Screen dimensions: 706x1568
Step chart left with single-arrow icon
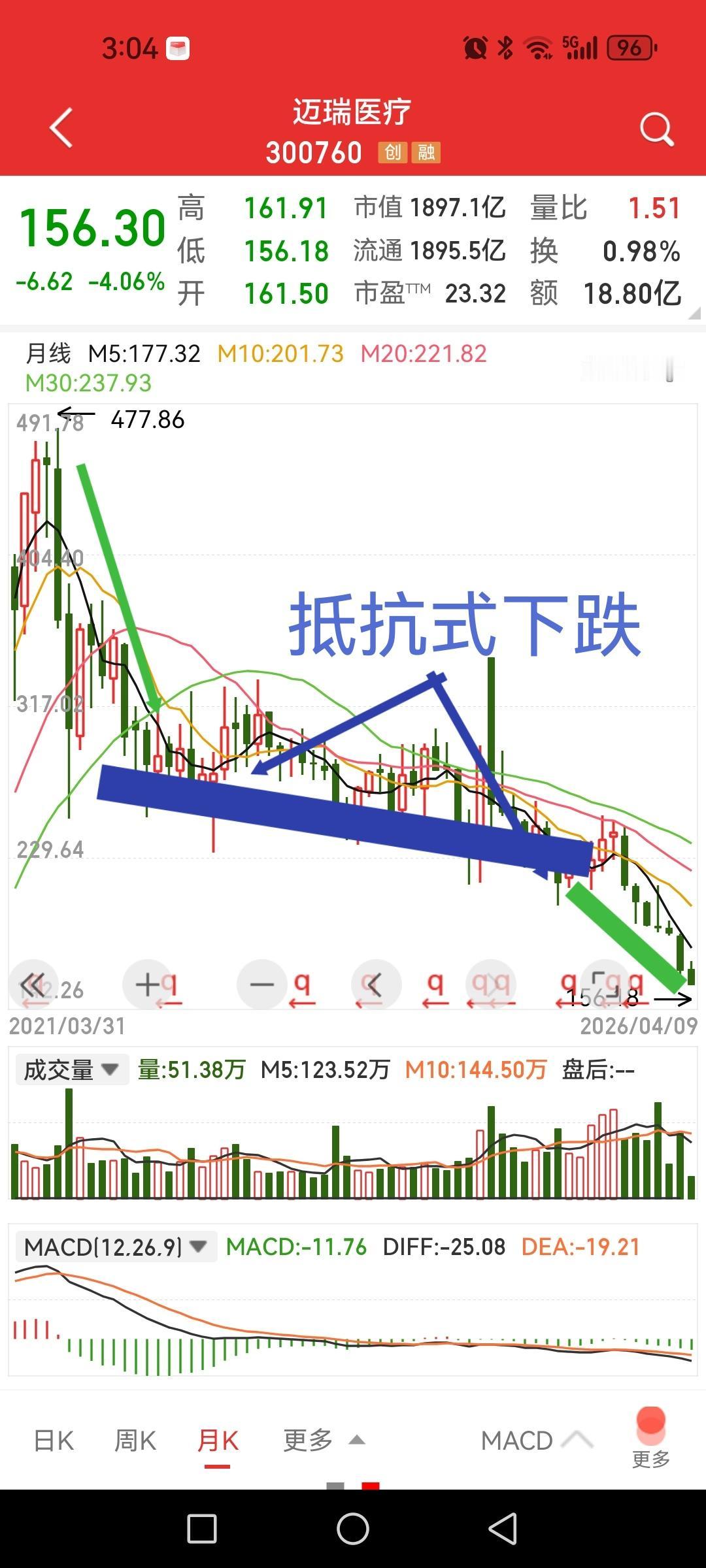[x=376, y=984]
